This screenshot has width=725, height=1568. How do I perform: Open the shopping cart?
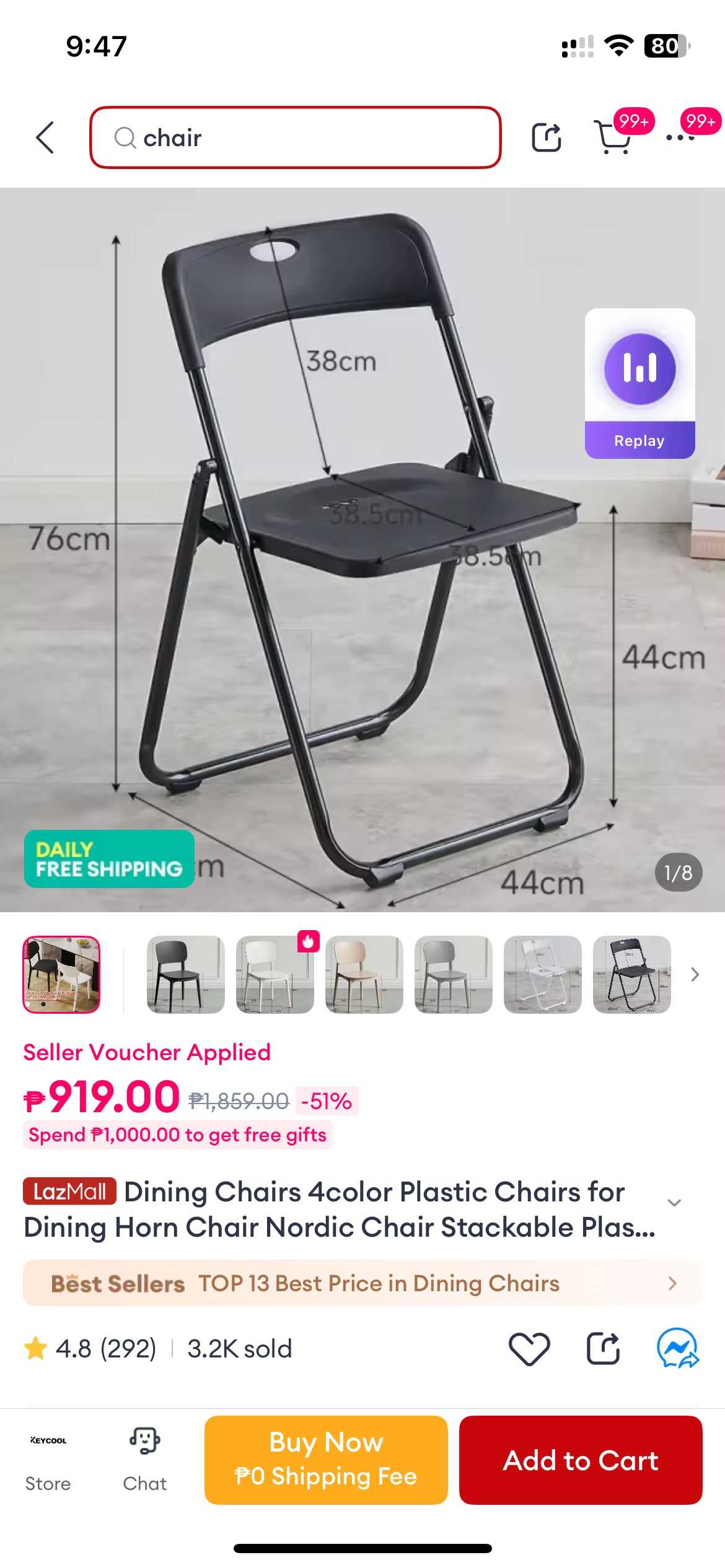click(x=613, y=137)
